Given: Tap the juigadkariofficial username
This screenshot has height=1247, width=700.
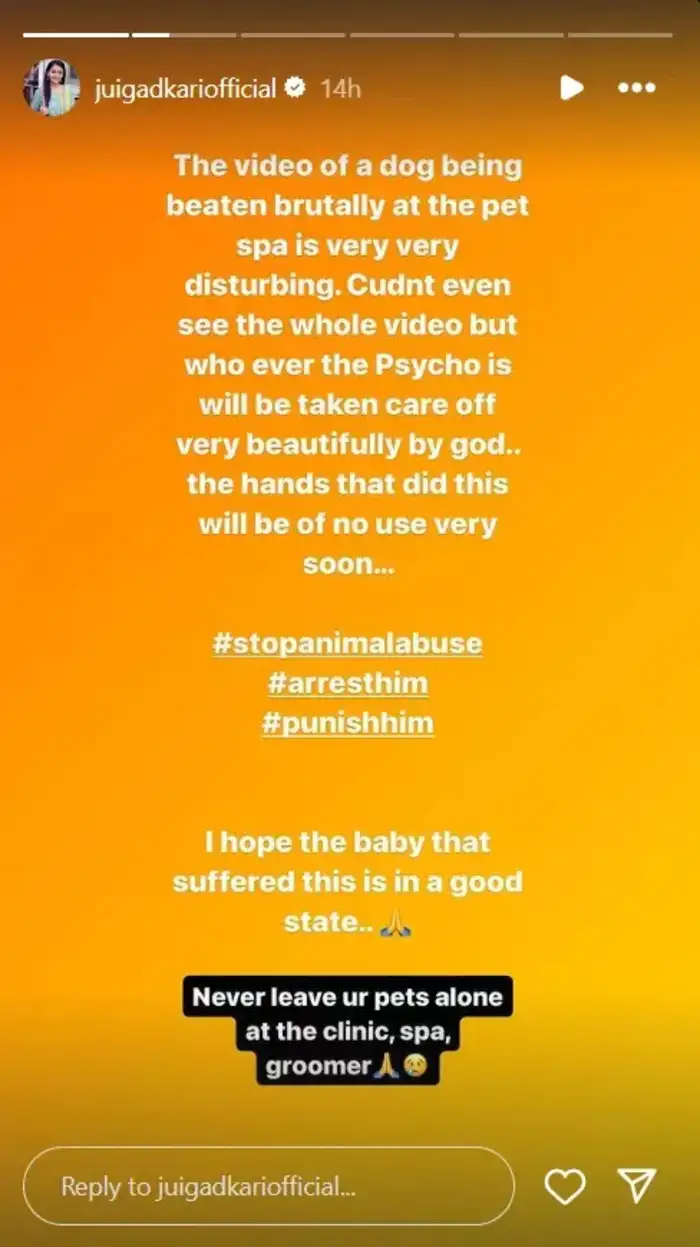Looking at the screenshot, I should click(185, 88).
